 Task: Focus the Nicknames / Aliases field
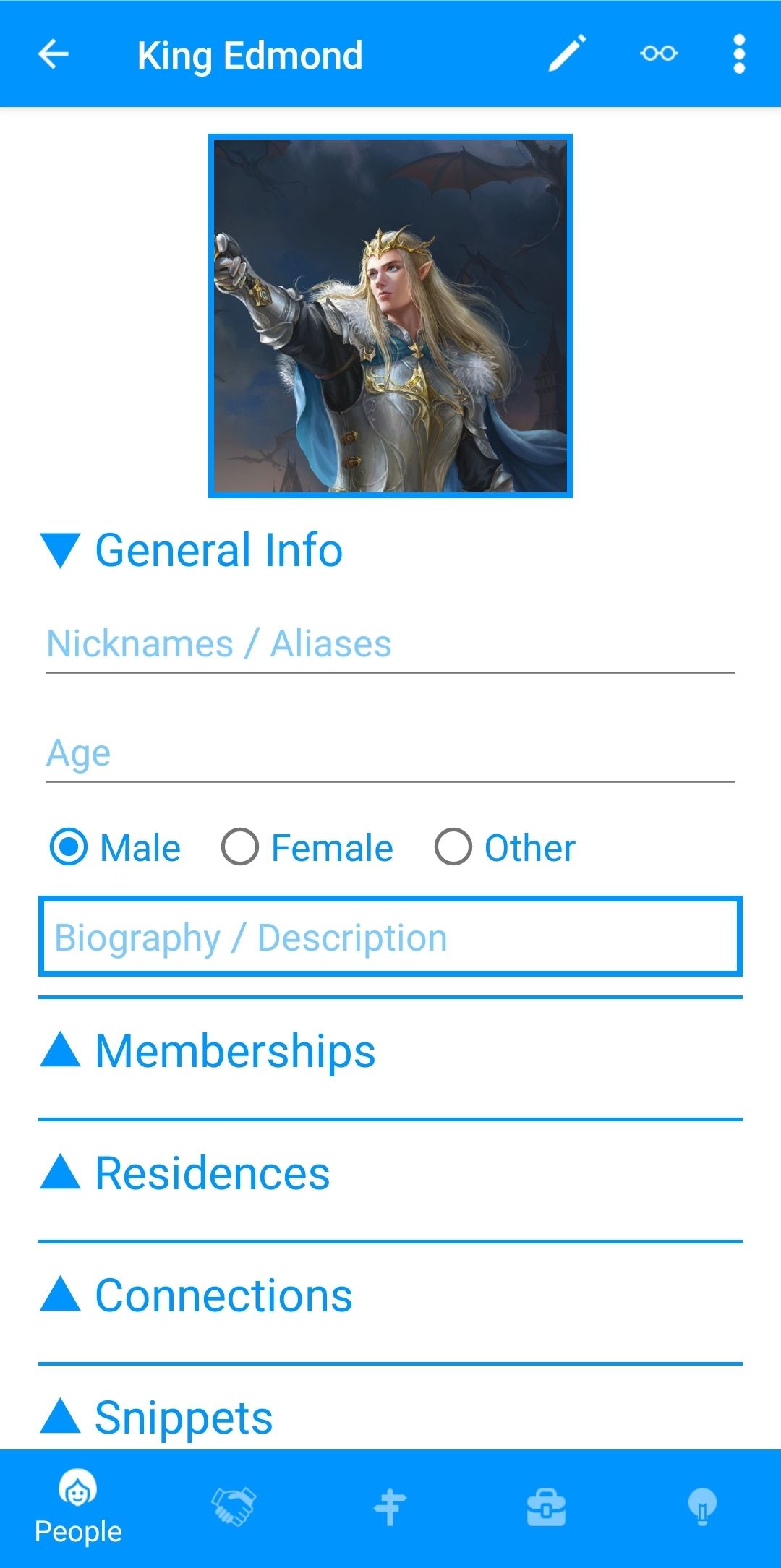click(x=390, y=644)
